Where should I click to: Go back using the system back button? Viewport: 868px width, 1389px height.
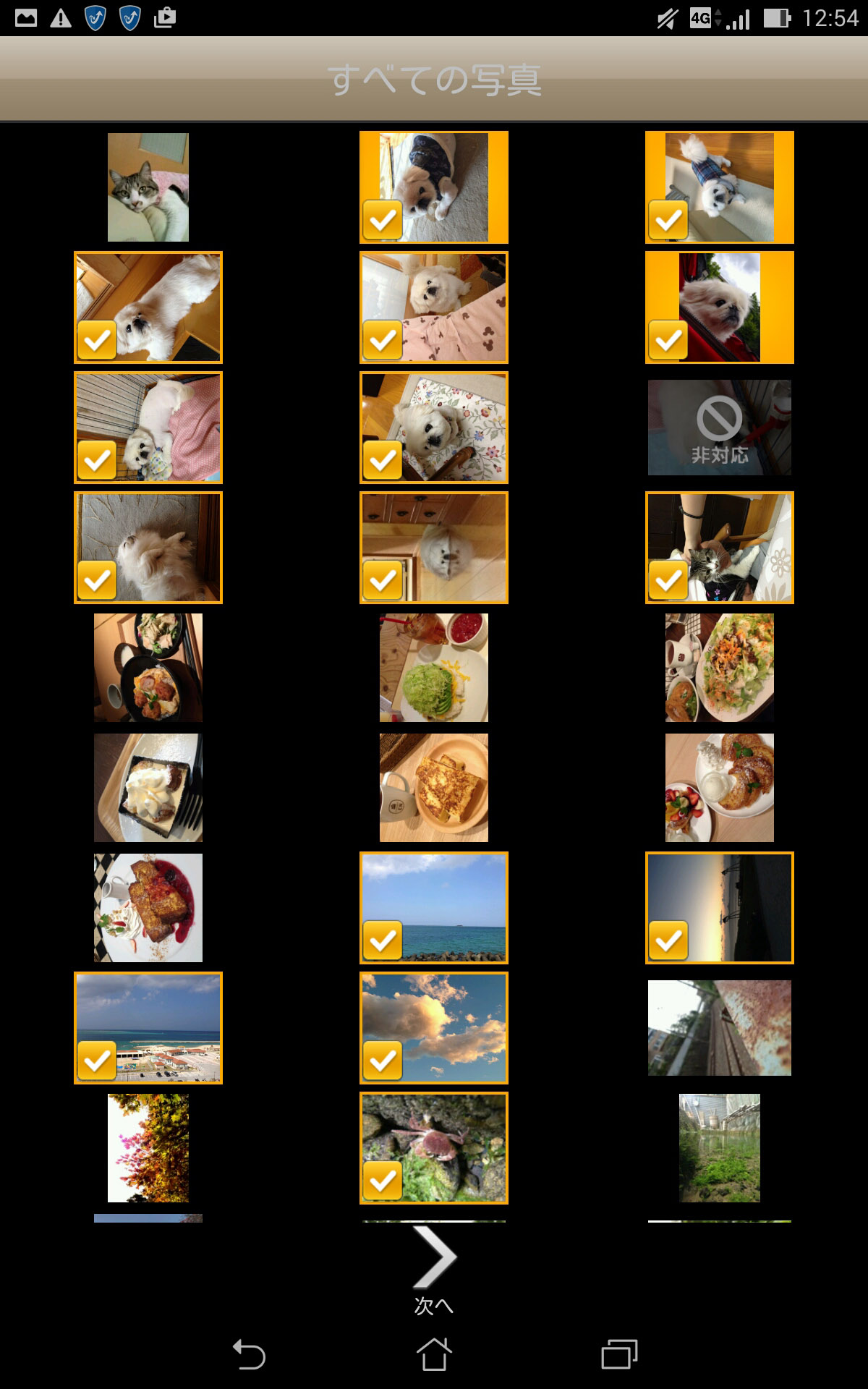coord(250,1354)
